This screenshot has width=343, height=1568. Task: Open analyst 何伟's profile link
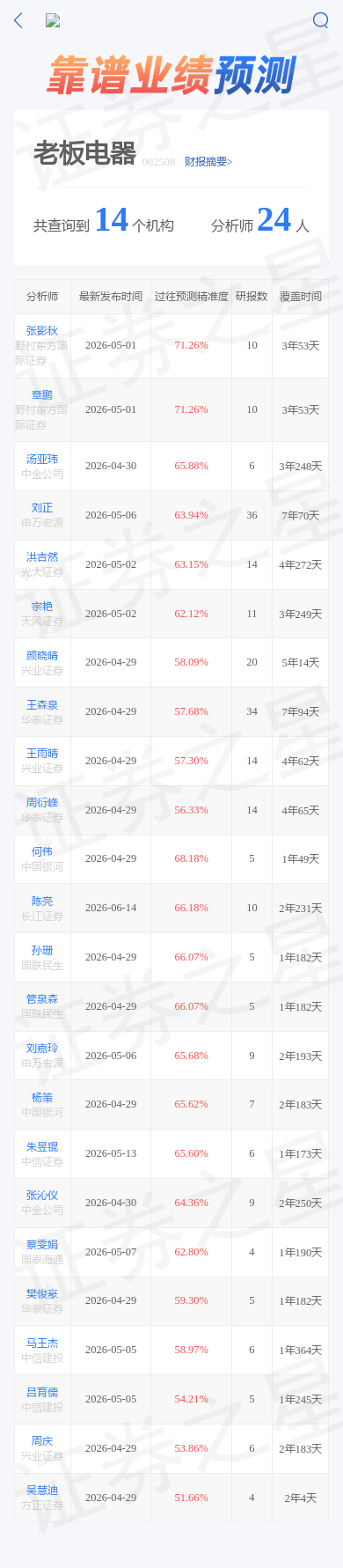pos(42,852)
